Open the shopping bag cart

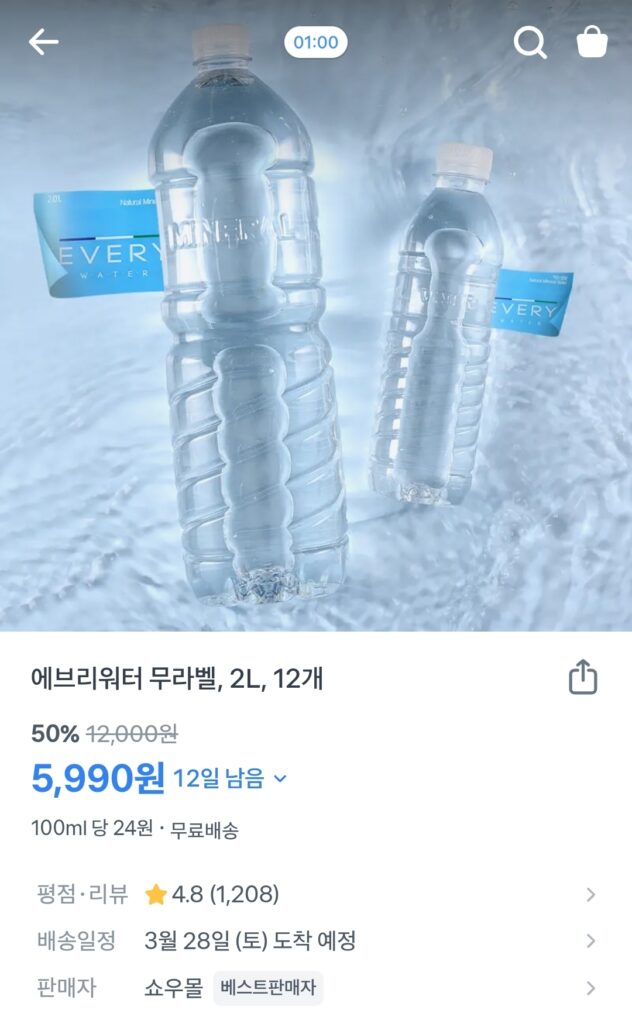pyautogui.click(x=592, y=42)
